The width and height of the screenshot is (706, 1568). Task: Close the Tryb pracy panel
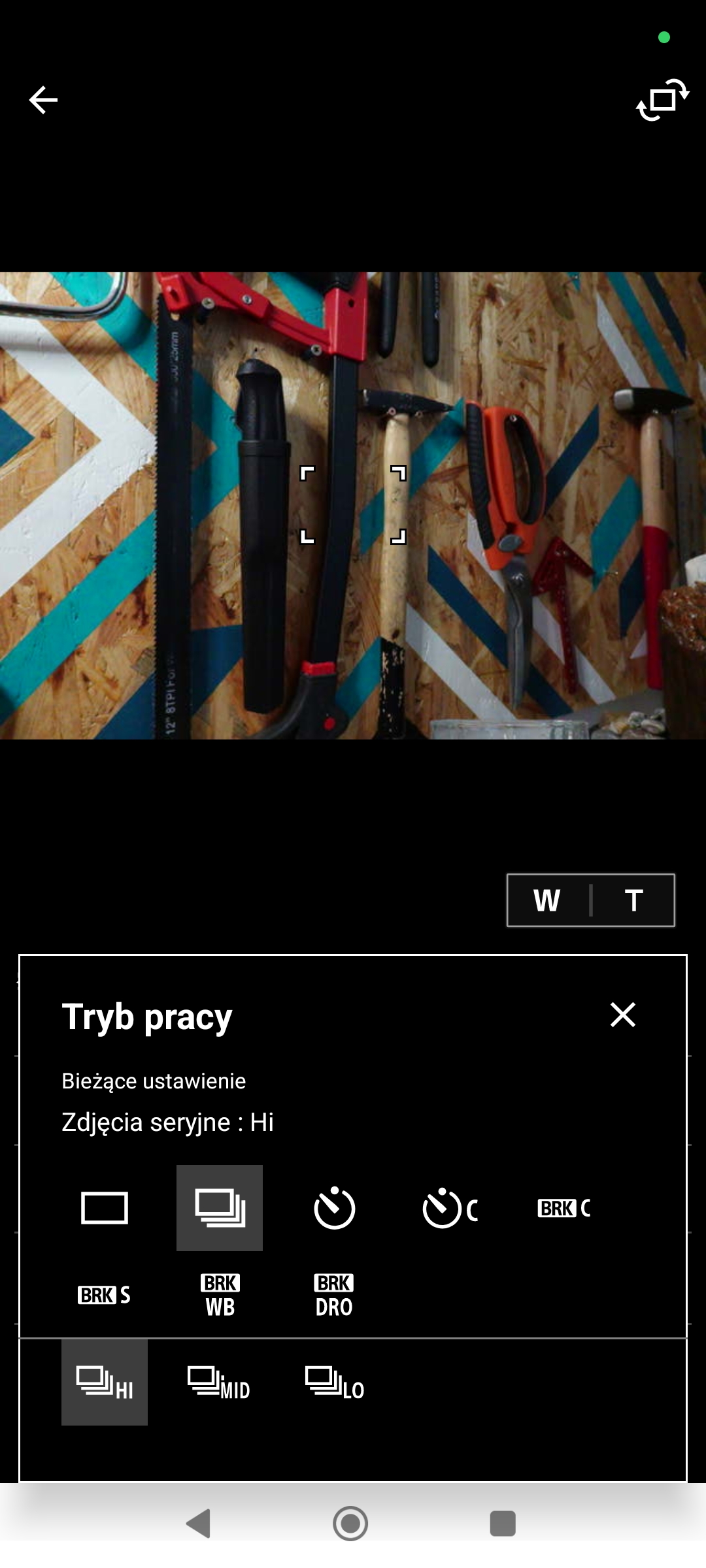622,1015
